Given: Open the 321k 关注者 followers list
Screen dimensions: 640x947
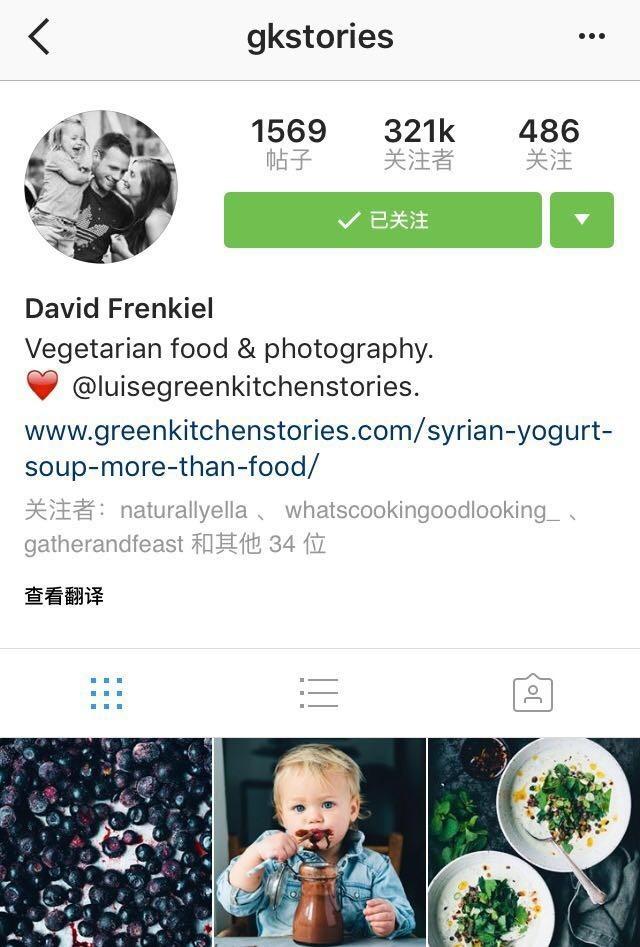Looking at the screenshot, I should [x=419, y=143].
